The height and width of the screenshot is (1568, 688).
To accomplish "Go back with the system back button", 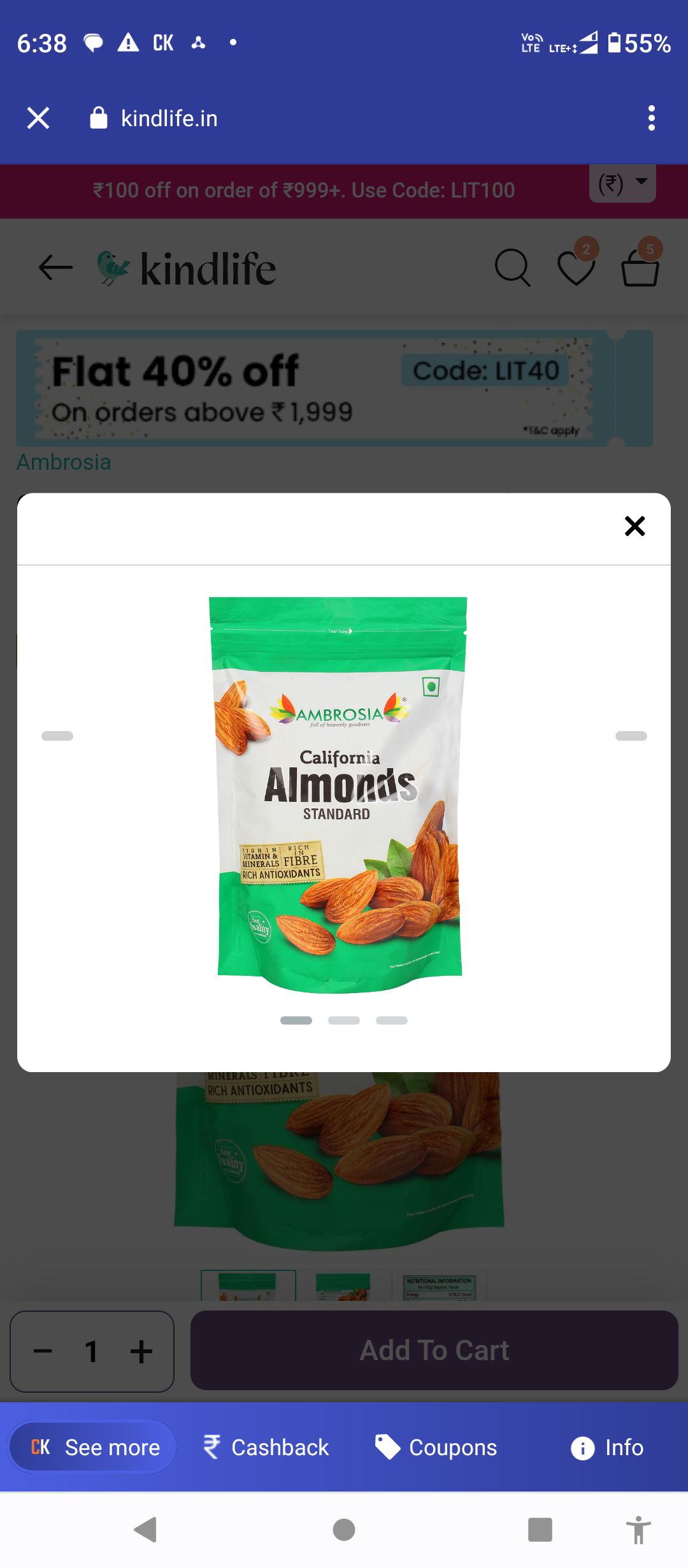I will click(146, 1530).
